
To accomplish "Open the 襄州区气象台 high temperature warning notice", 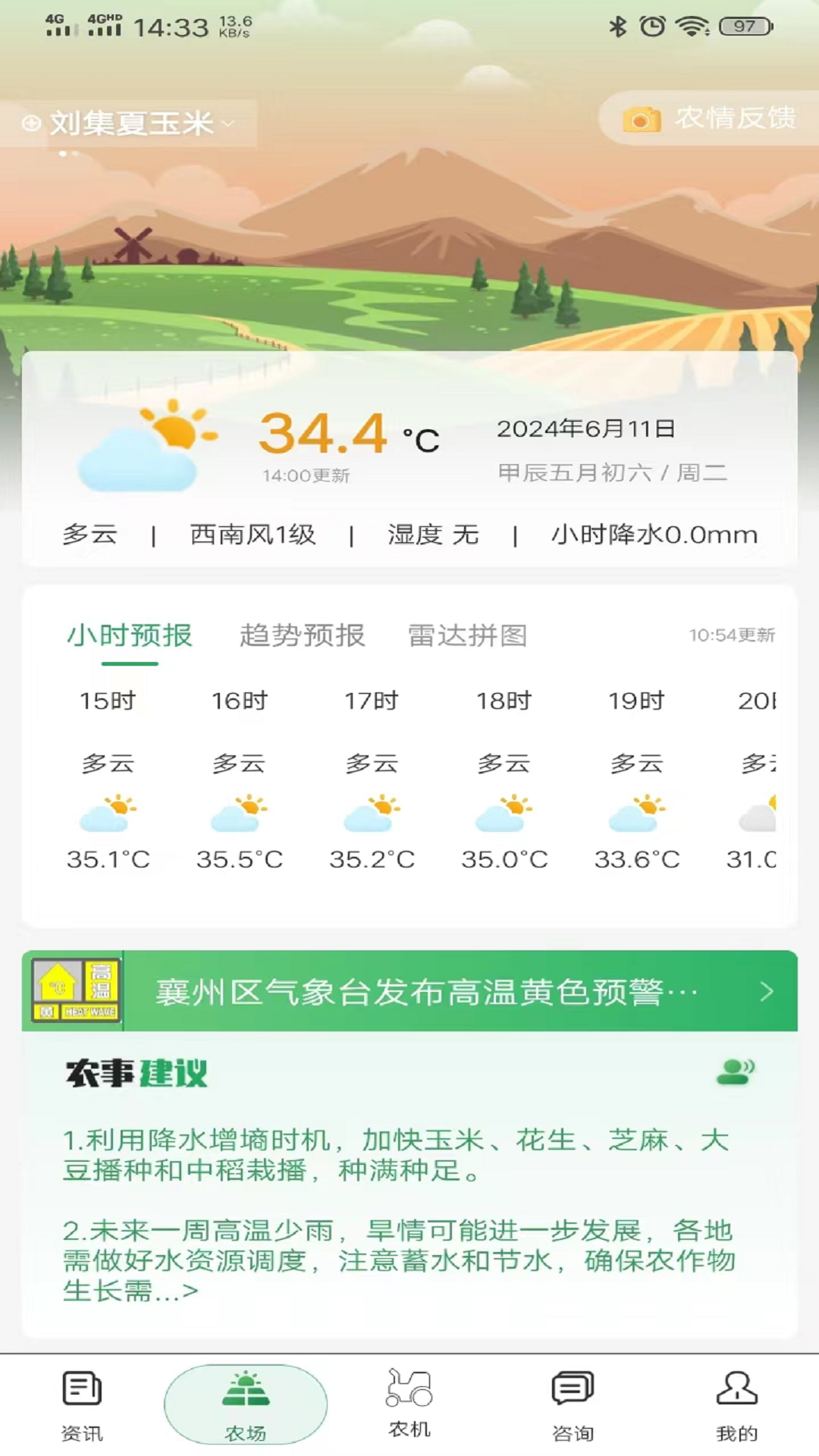I will [425, 990].
